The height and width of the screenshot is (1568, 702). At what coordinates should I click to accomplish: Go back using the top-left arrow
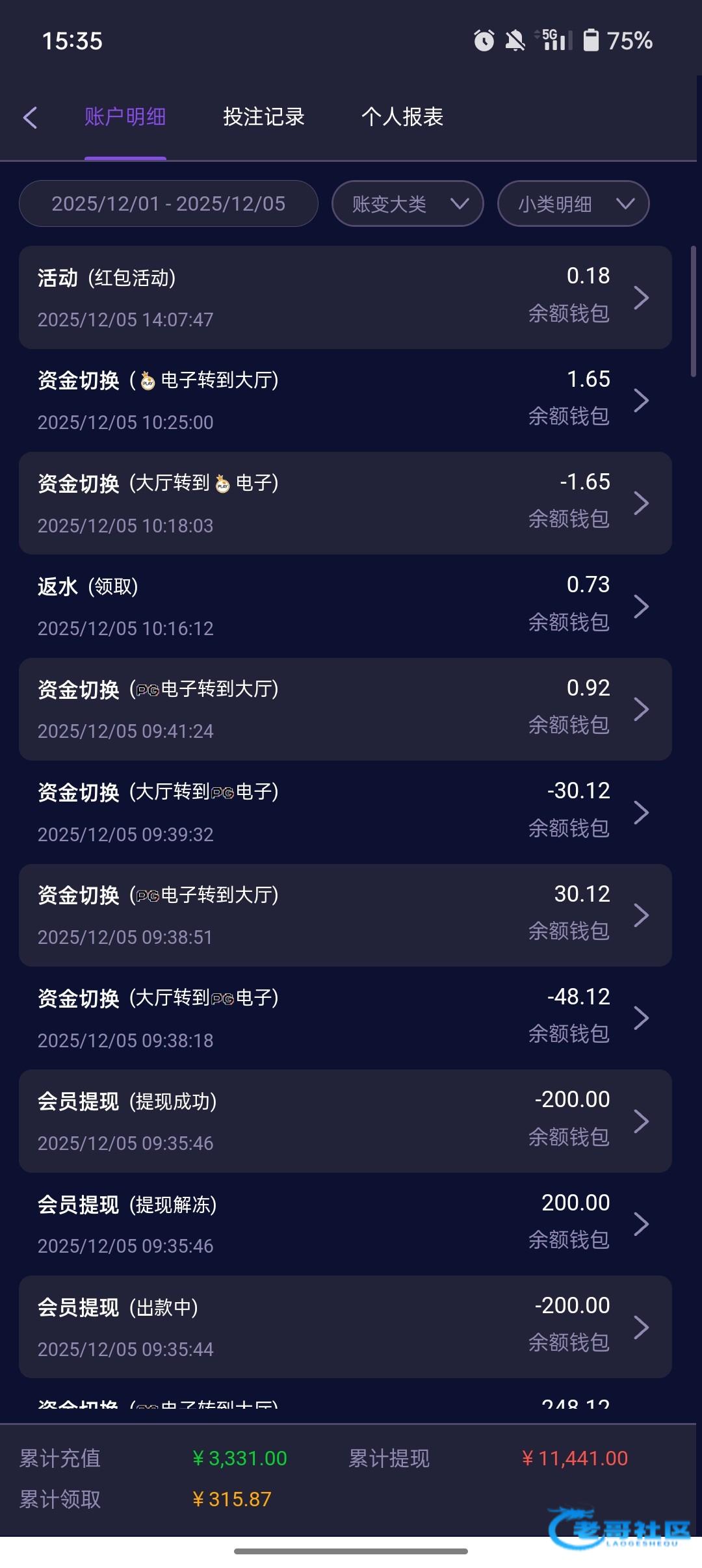(x=31, y=118)
